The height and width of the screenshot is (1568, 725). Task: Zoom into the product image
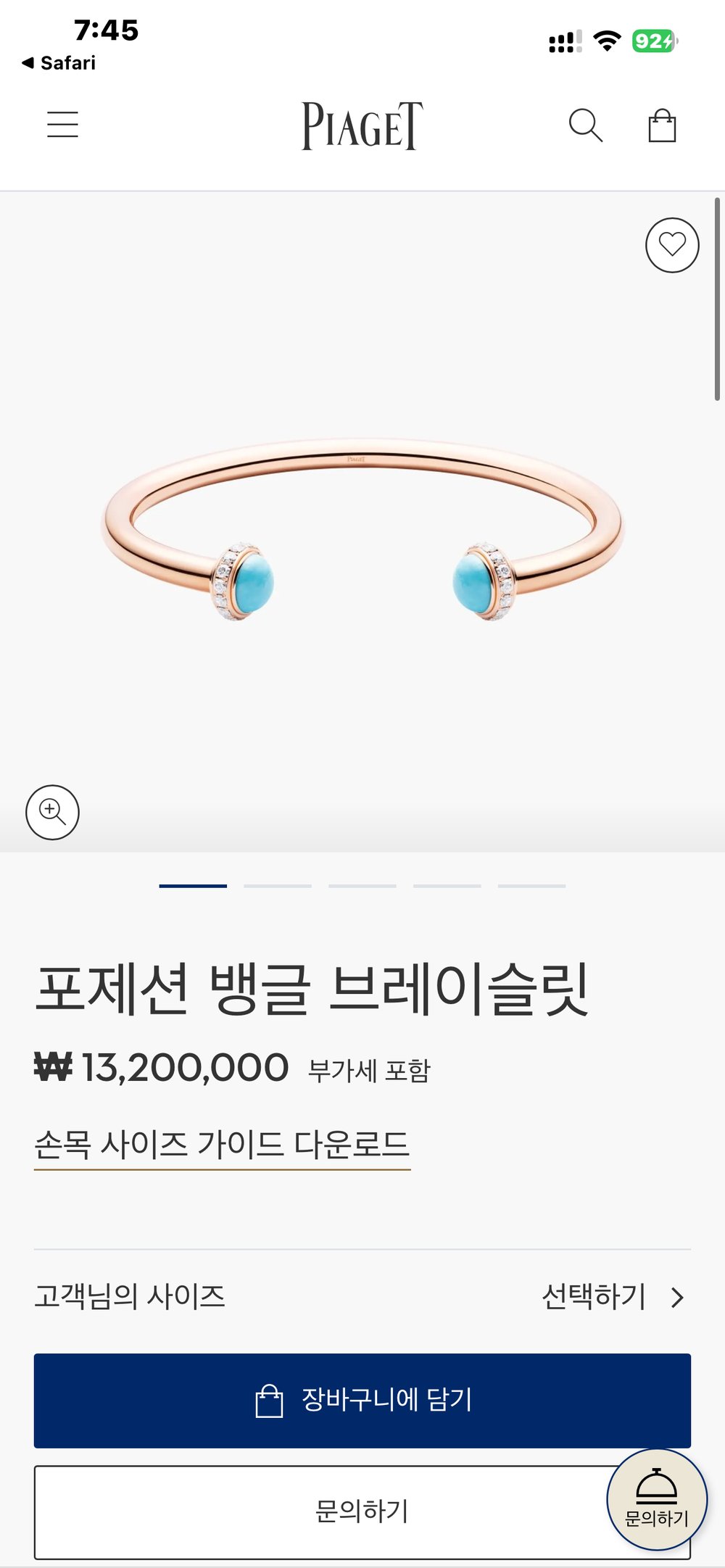click(x=52, y=812)
